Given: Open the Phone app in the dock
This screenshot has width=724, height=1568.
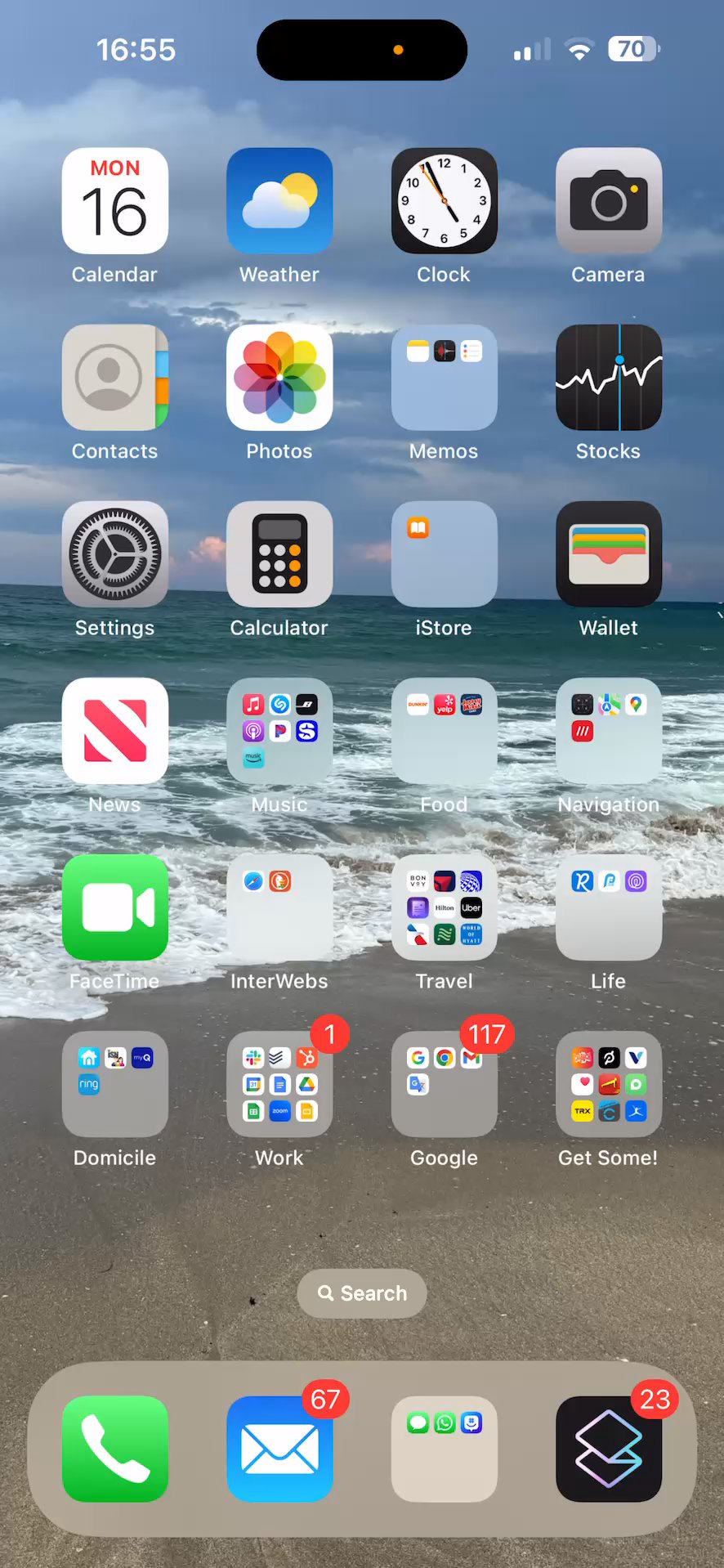Looking at the screenshot, I should point(115,1449).
